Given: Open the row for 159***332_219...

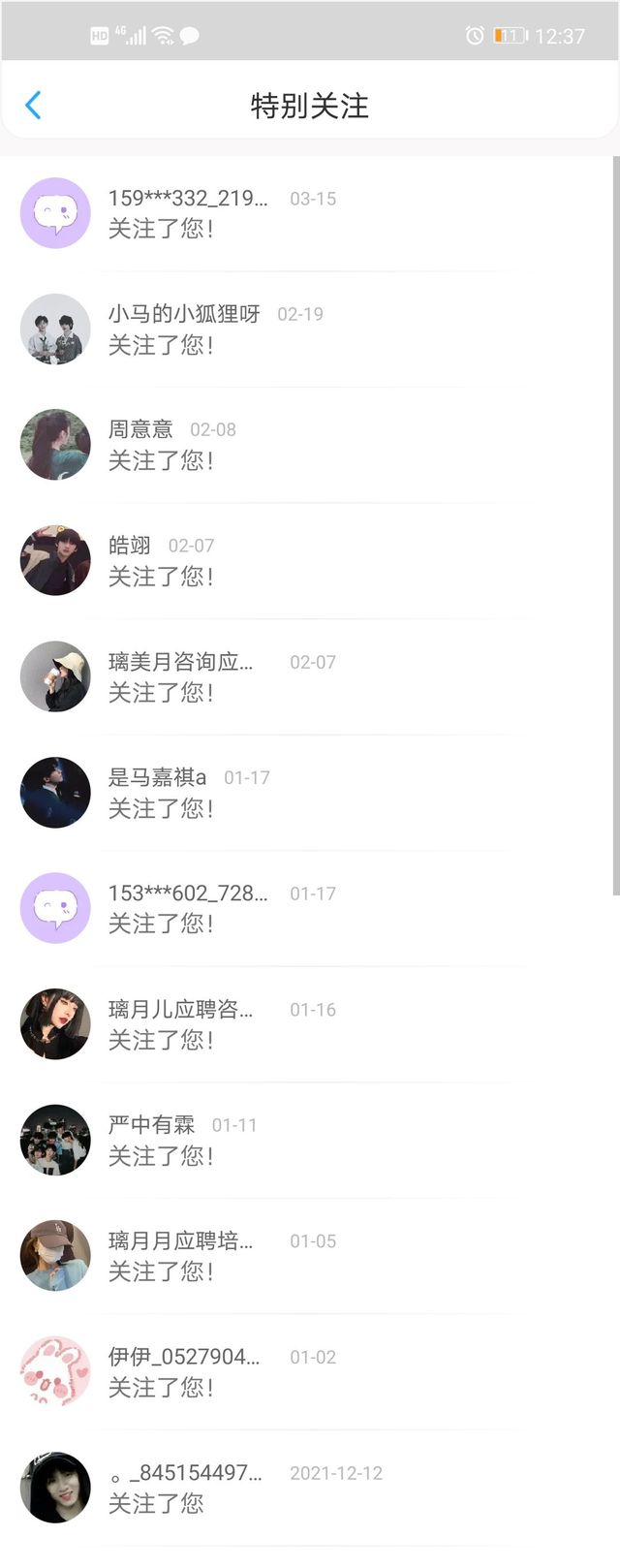Looking at the screenshot, I should (x=291, y=213).
